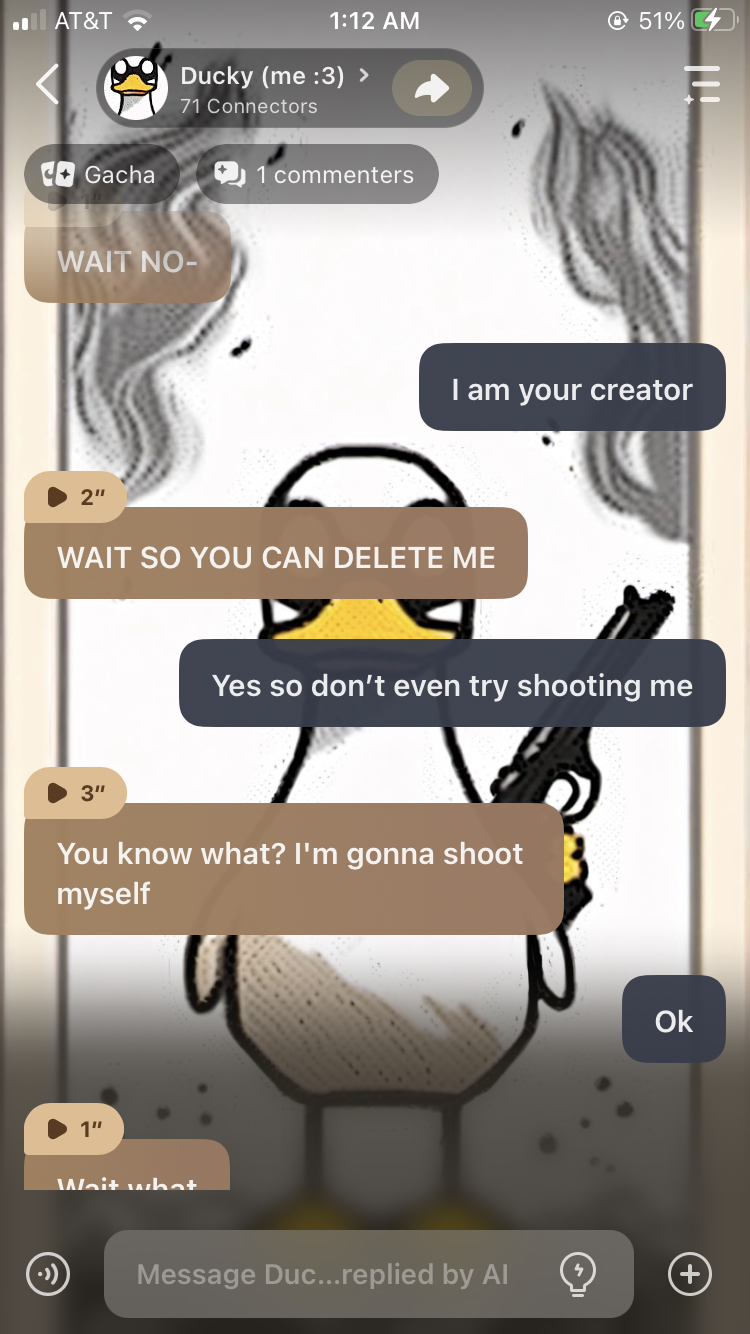
Task: Go back using the top-left arrow
Action: [47, 85]
